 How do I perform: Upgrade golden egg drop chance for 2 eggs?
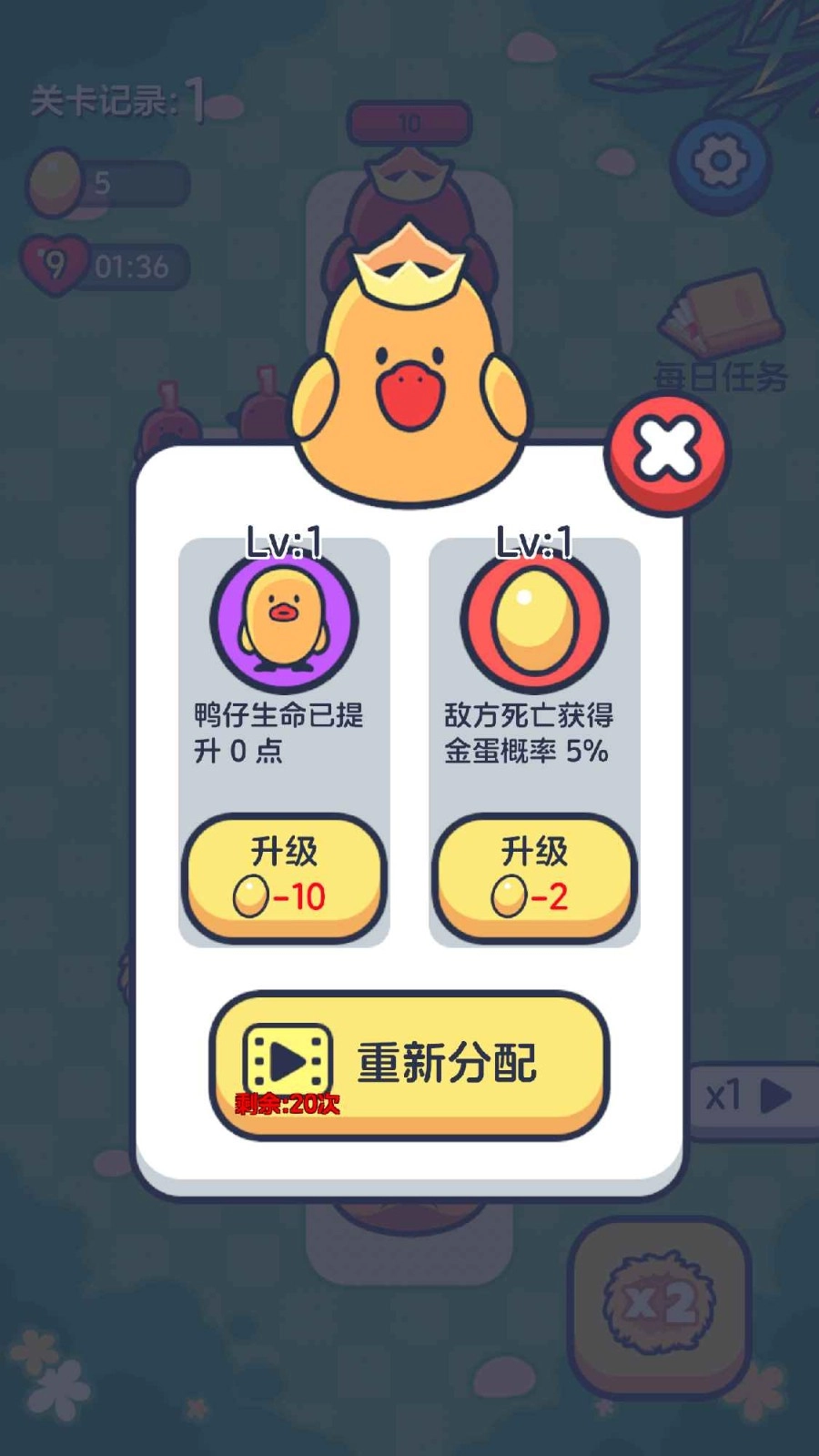[x=534, y=876]
